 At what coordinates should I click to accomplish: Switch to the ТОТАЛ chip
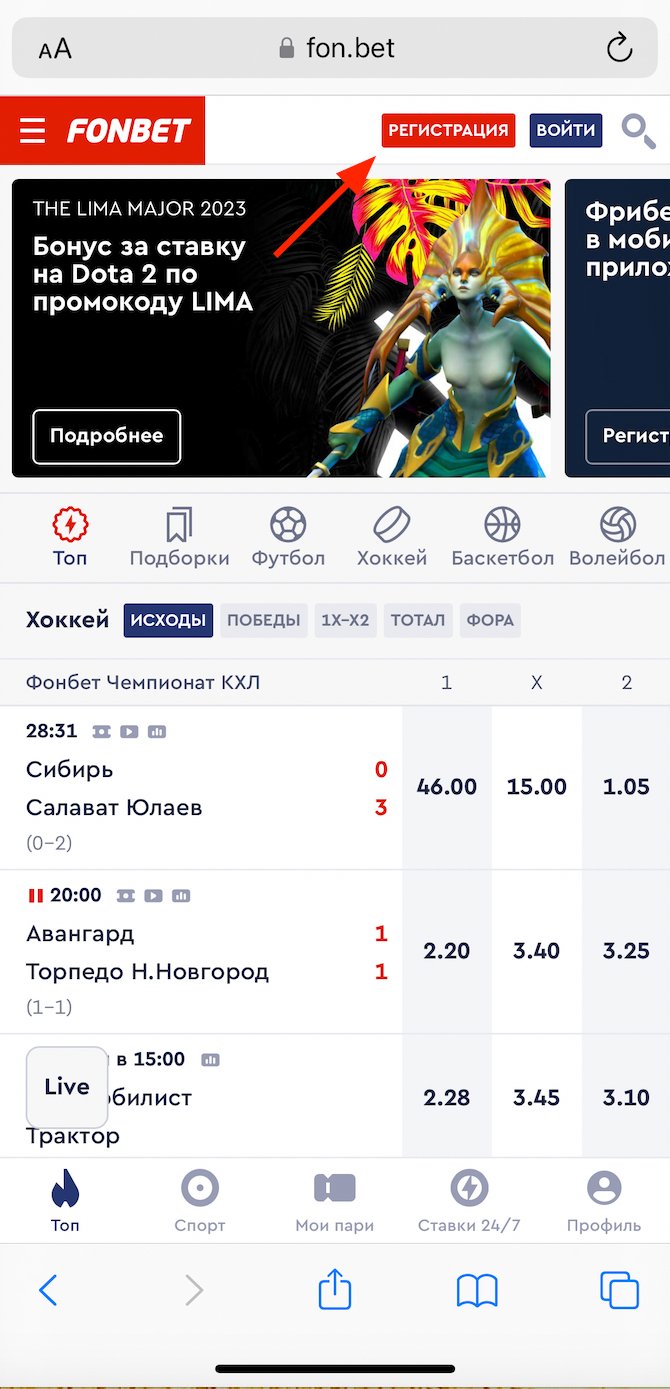tap(417, 620)
